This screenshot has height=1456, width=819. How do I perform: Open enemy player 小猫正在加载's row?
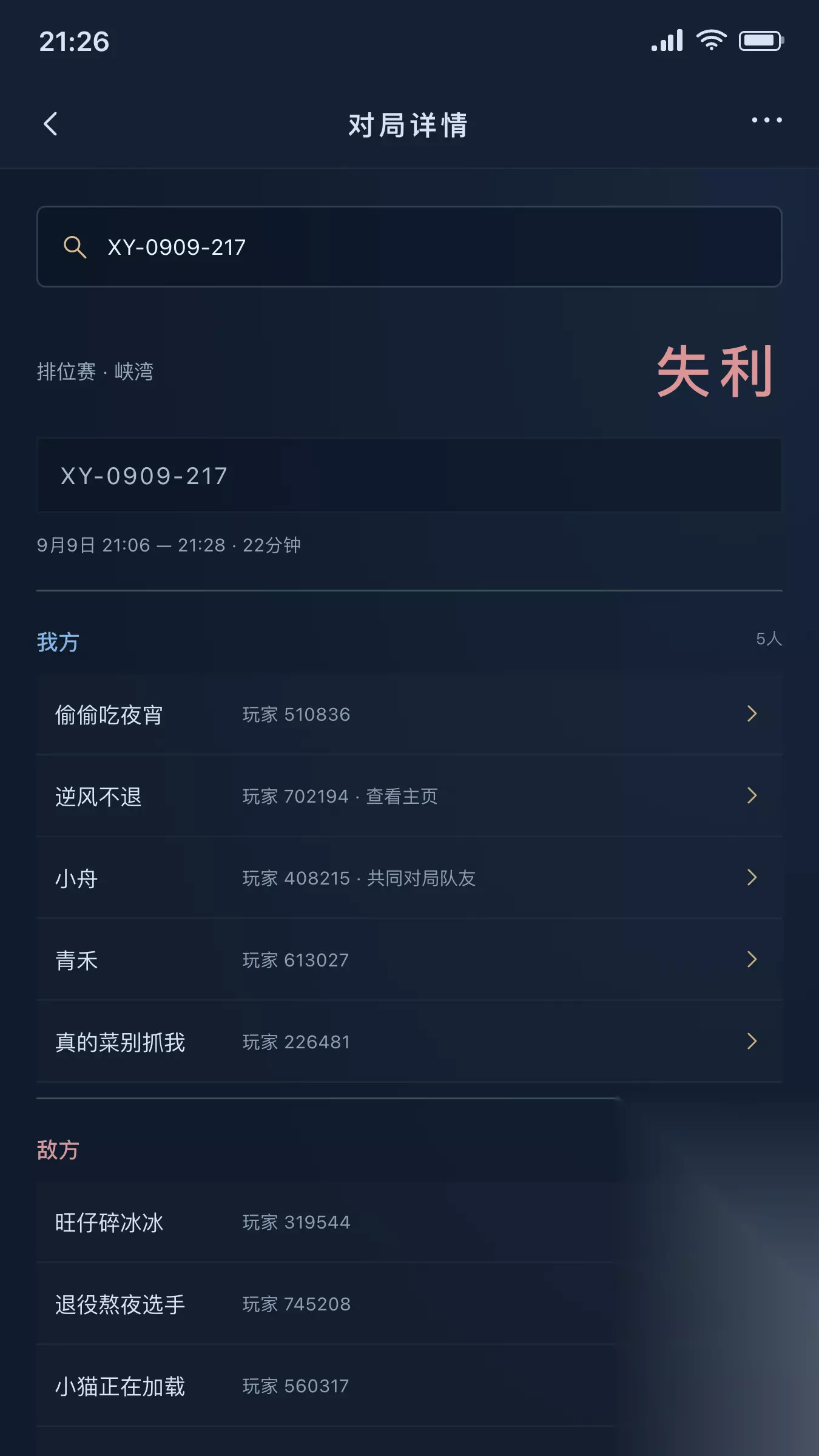[x=326, y=1386]
